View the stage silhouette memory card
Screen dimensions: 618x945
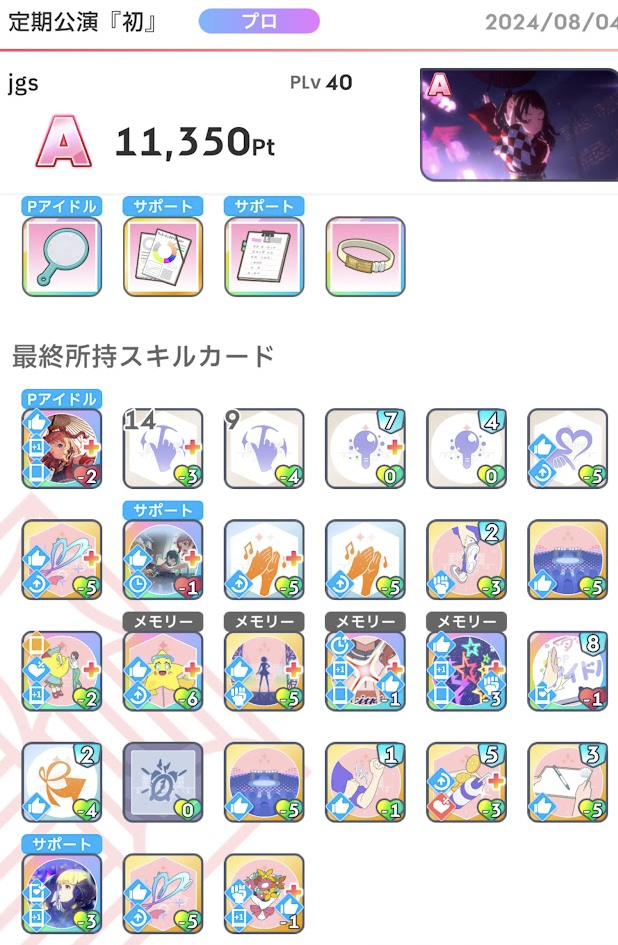tap(264, 671)
